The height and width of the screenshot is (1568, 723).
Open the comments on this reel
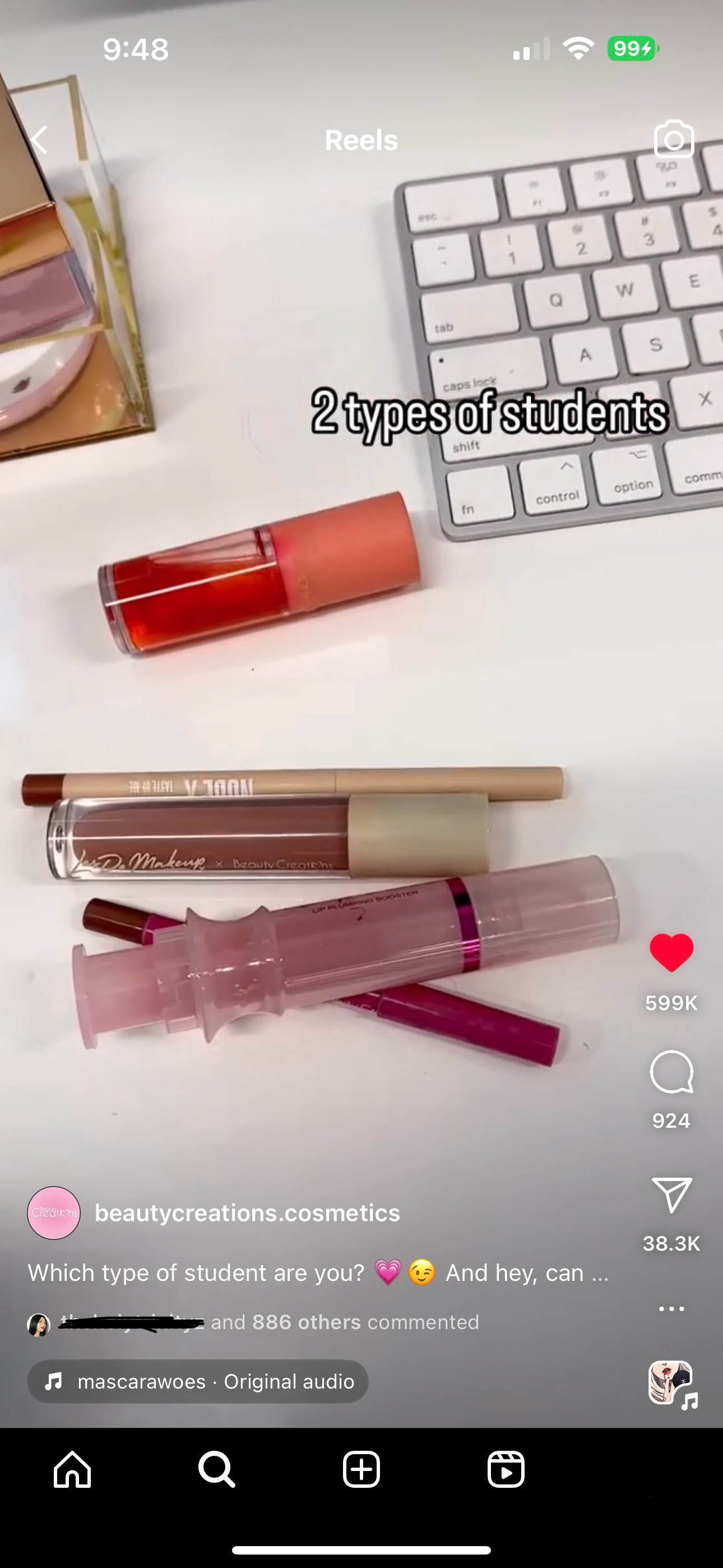pos(671,1071)
